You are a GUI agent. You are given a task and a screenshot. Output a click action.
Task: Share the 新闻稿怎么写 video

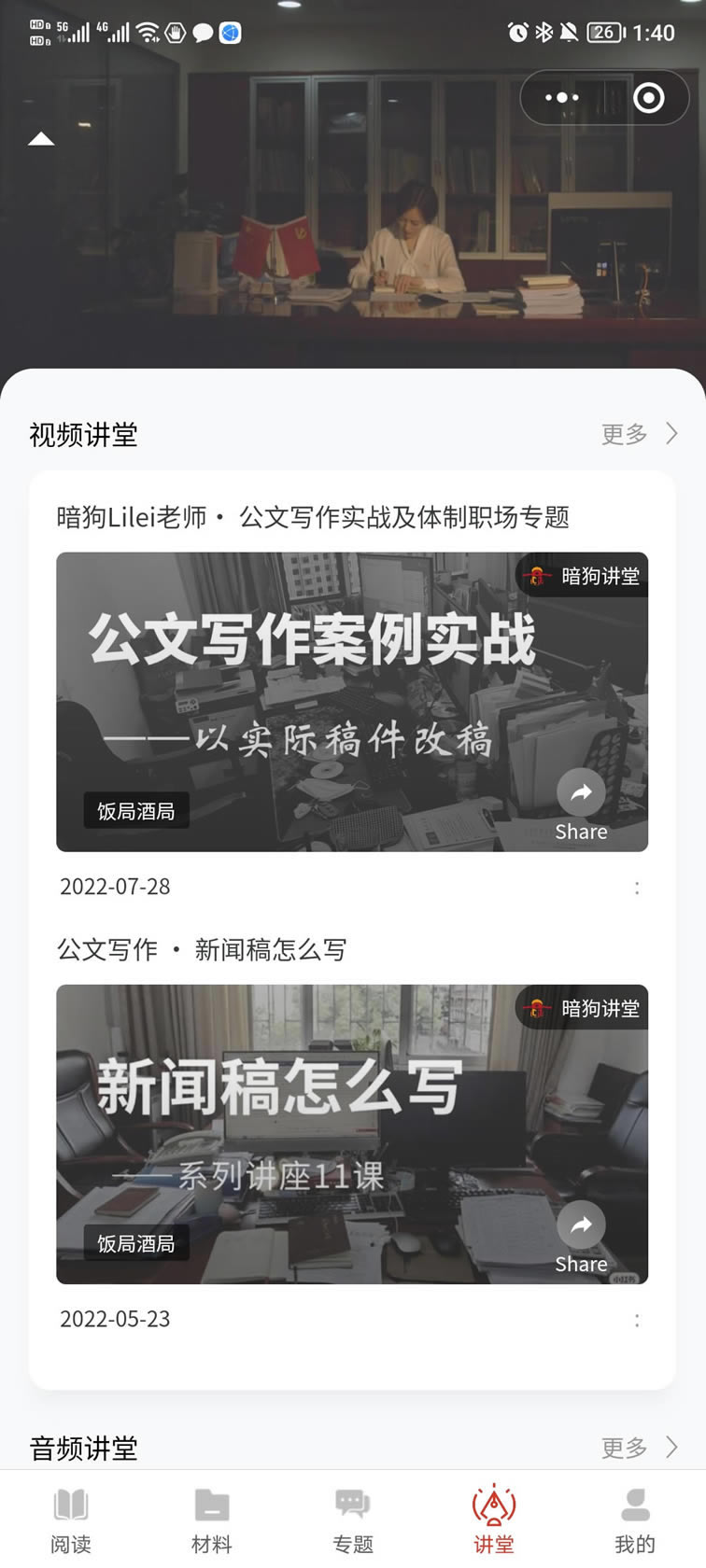581,1238
